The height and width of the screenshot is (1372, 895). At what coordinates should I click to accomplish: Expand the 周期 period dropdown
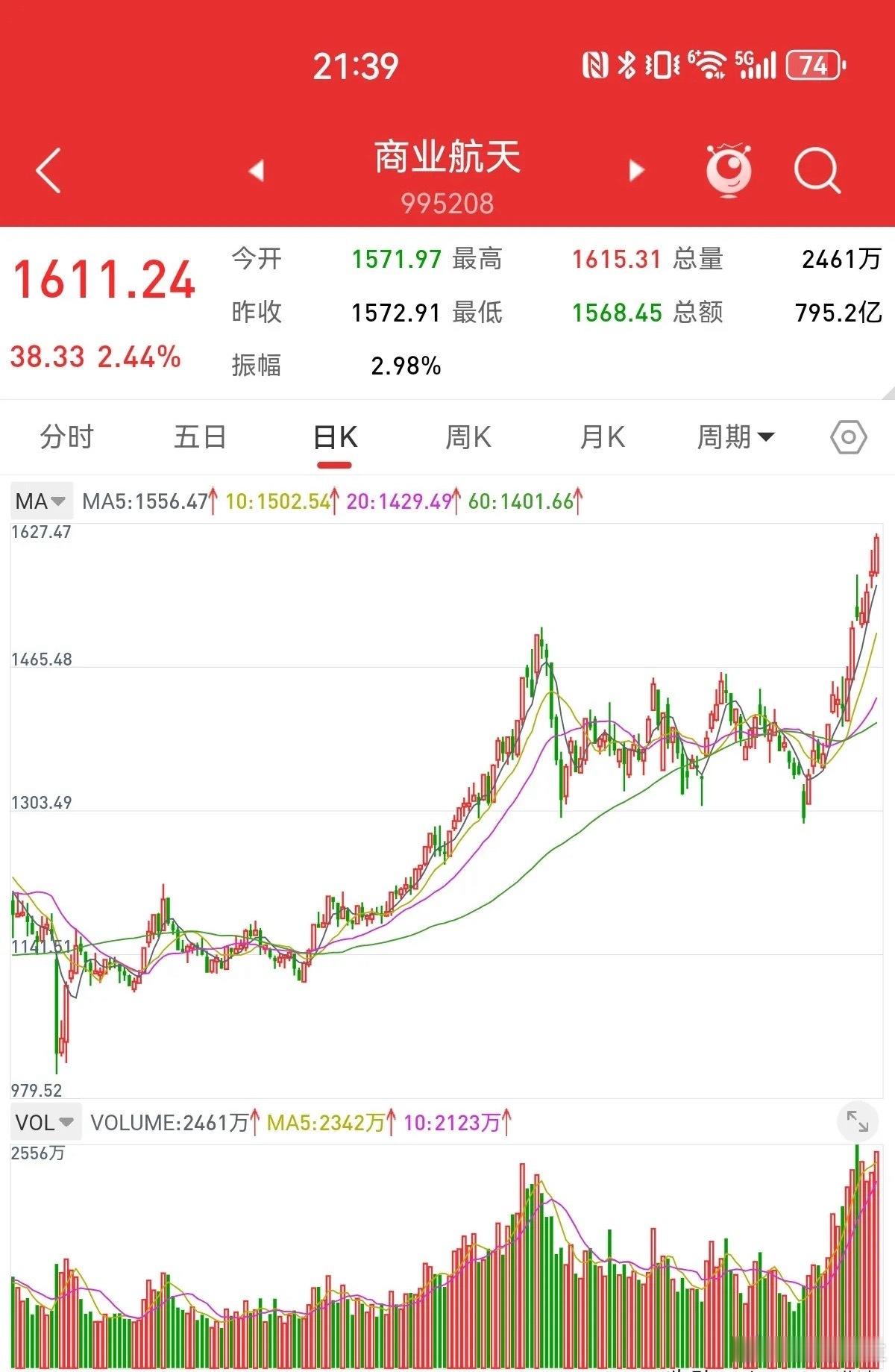click(735, 438)
